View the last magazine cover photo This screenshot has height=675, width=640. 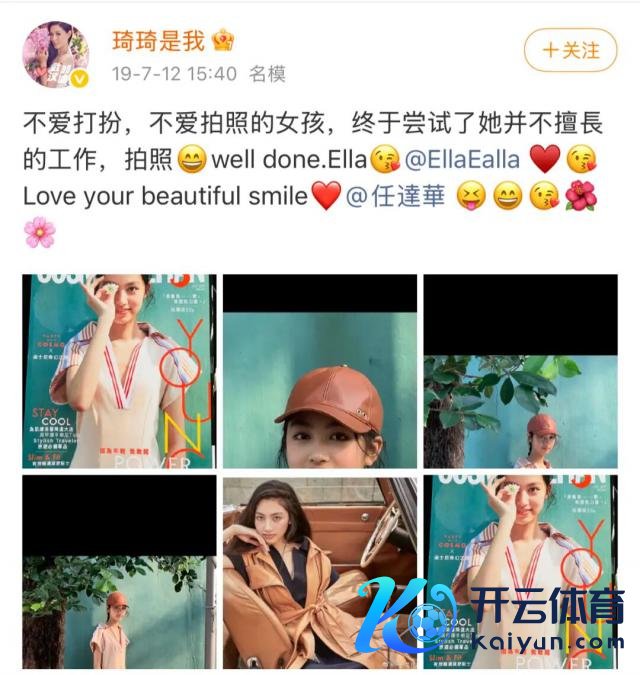click(520, 572)
